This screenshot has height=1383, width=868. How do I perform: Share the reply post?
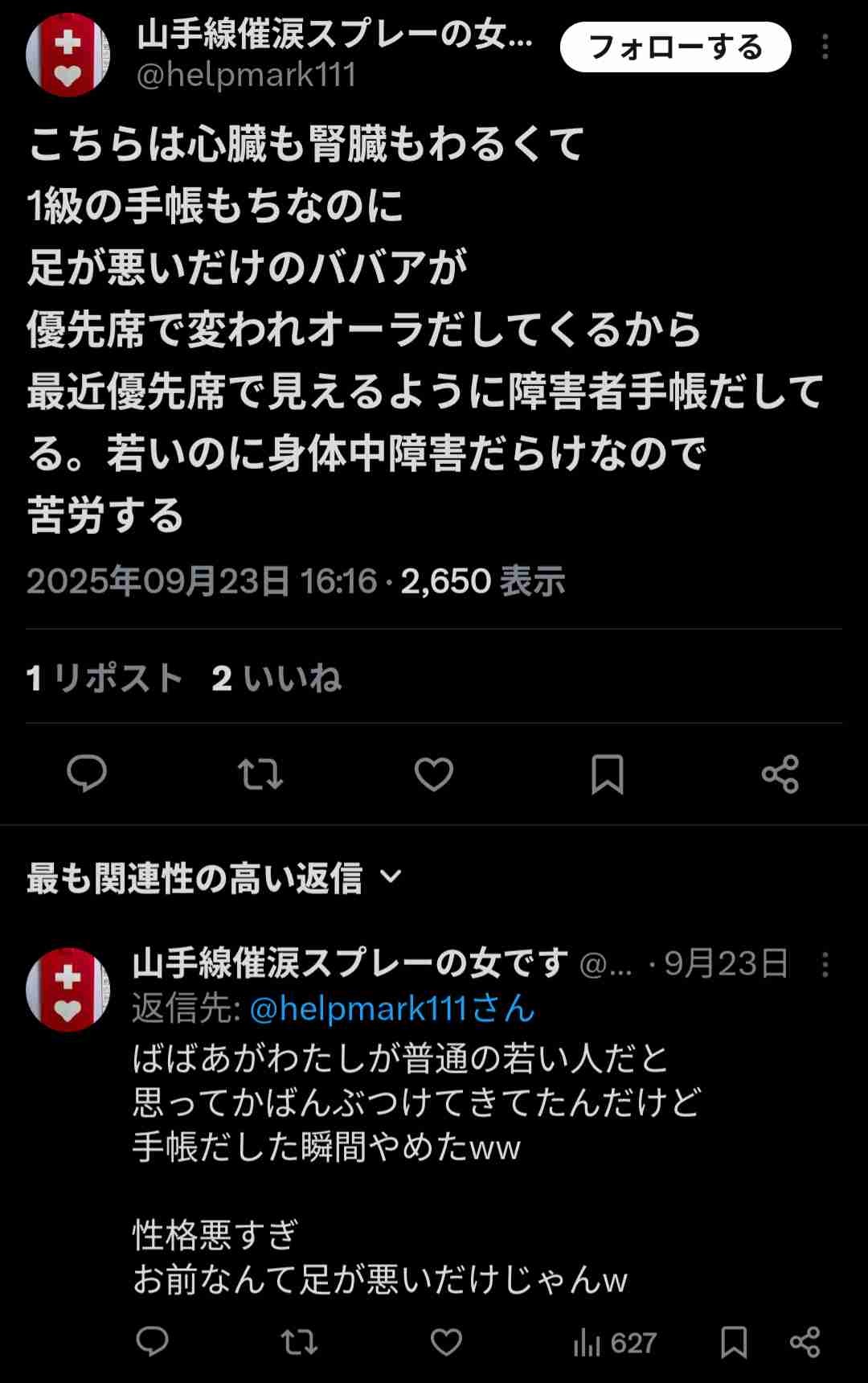tap(805, 1342)
